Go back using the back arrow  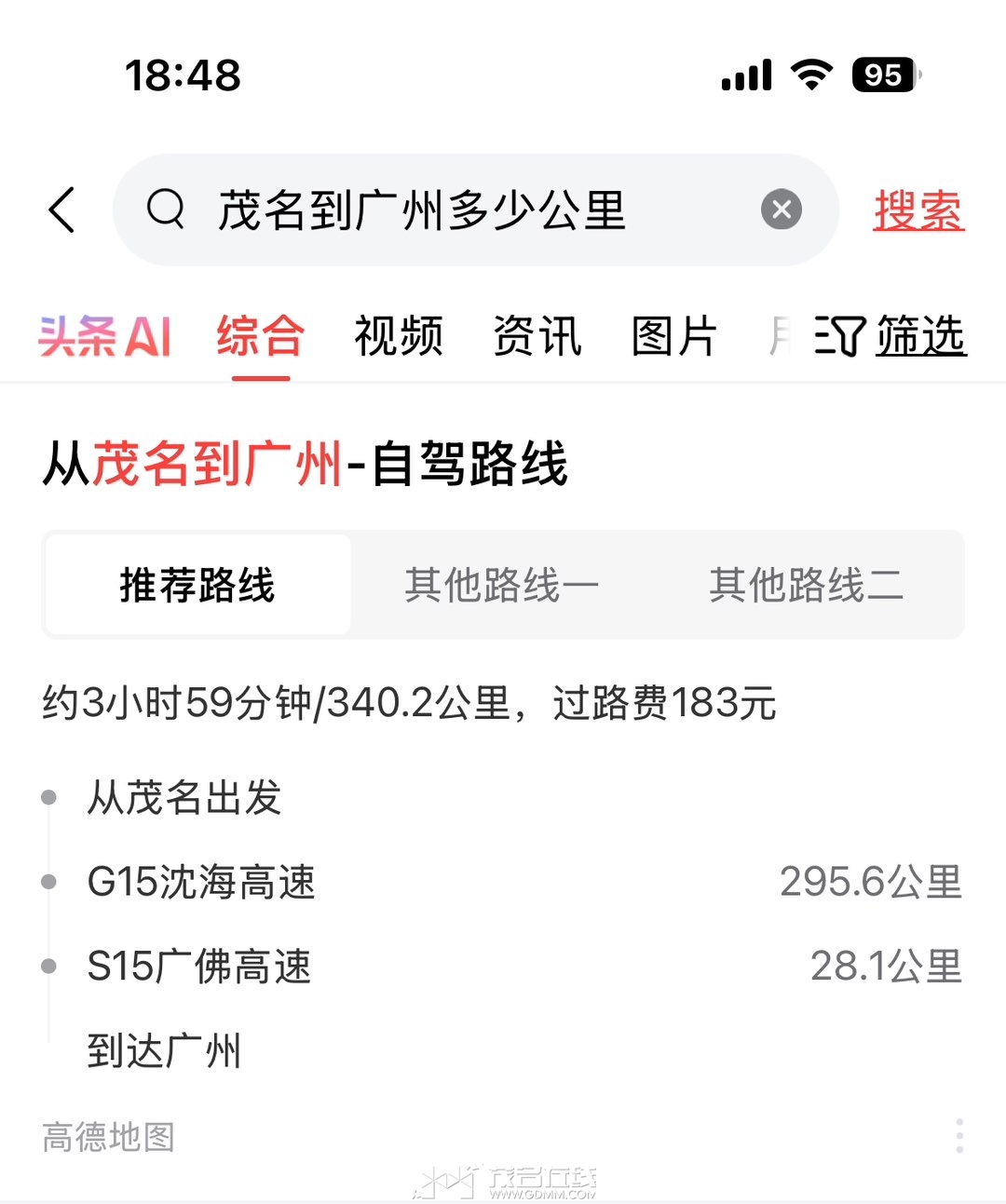coord(62,210)
